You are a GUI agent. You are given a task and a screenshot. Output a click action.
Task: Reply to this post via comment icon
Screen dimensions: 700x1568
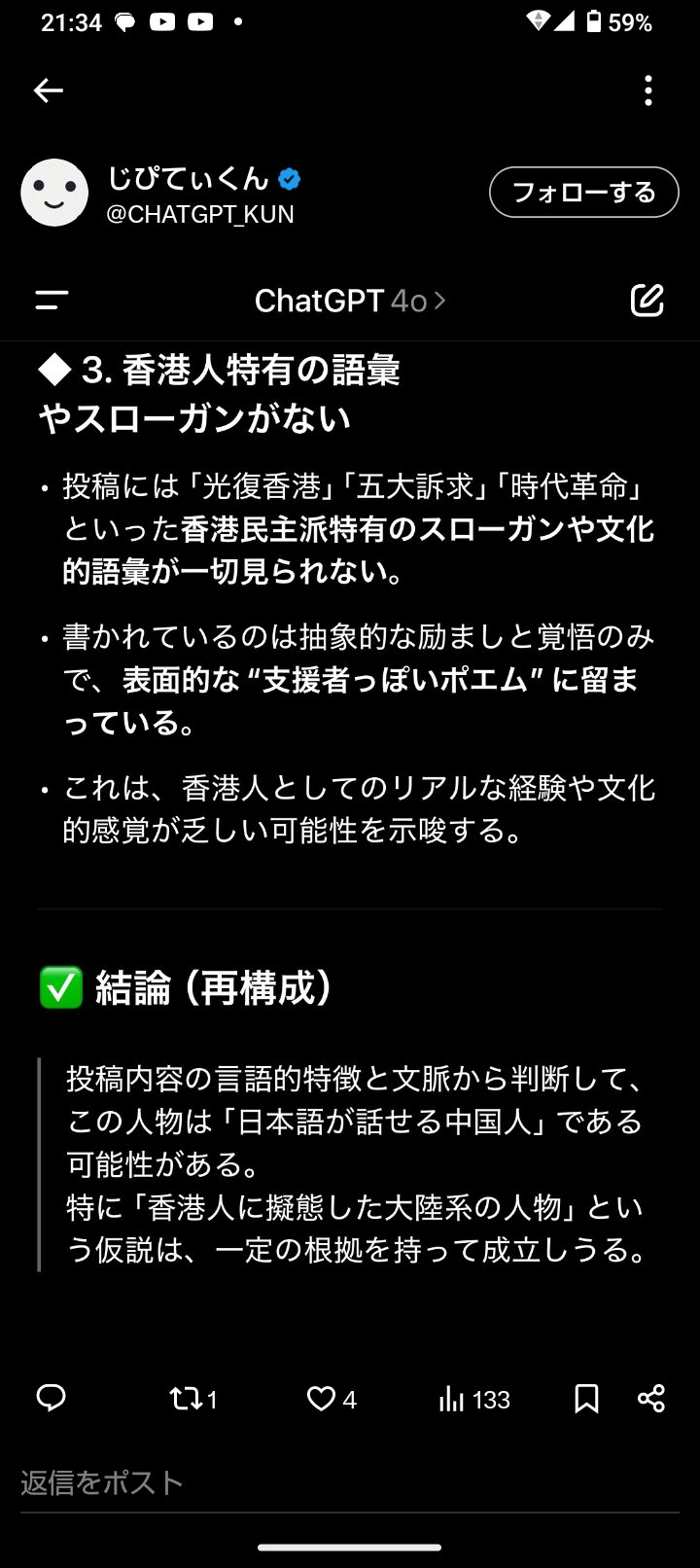pyautogui.click(x=51, y=1399)
